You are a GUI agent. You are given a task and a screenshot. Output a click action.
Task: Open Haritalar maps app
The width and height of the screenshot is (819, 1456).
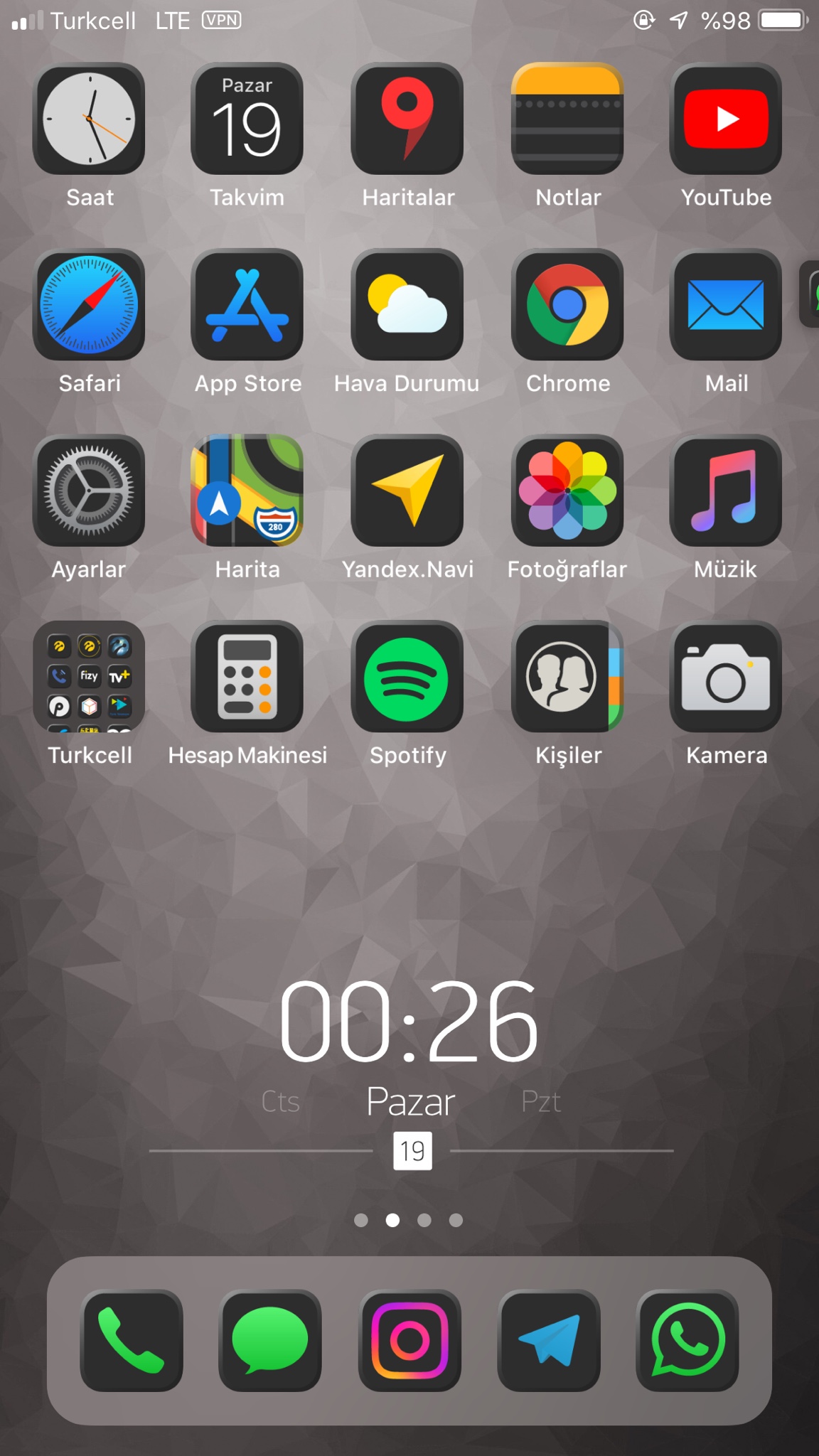pyautogui.click(x=407, y=119)
